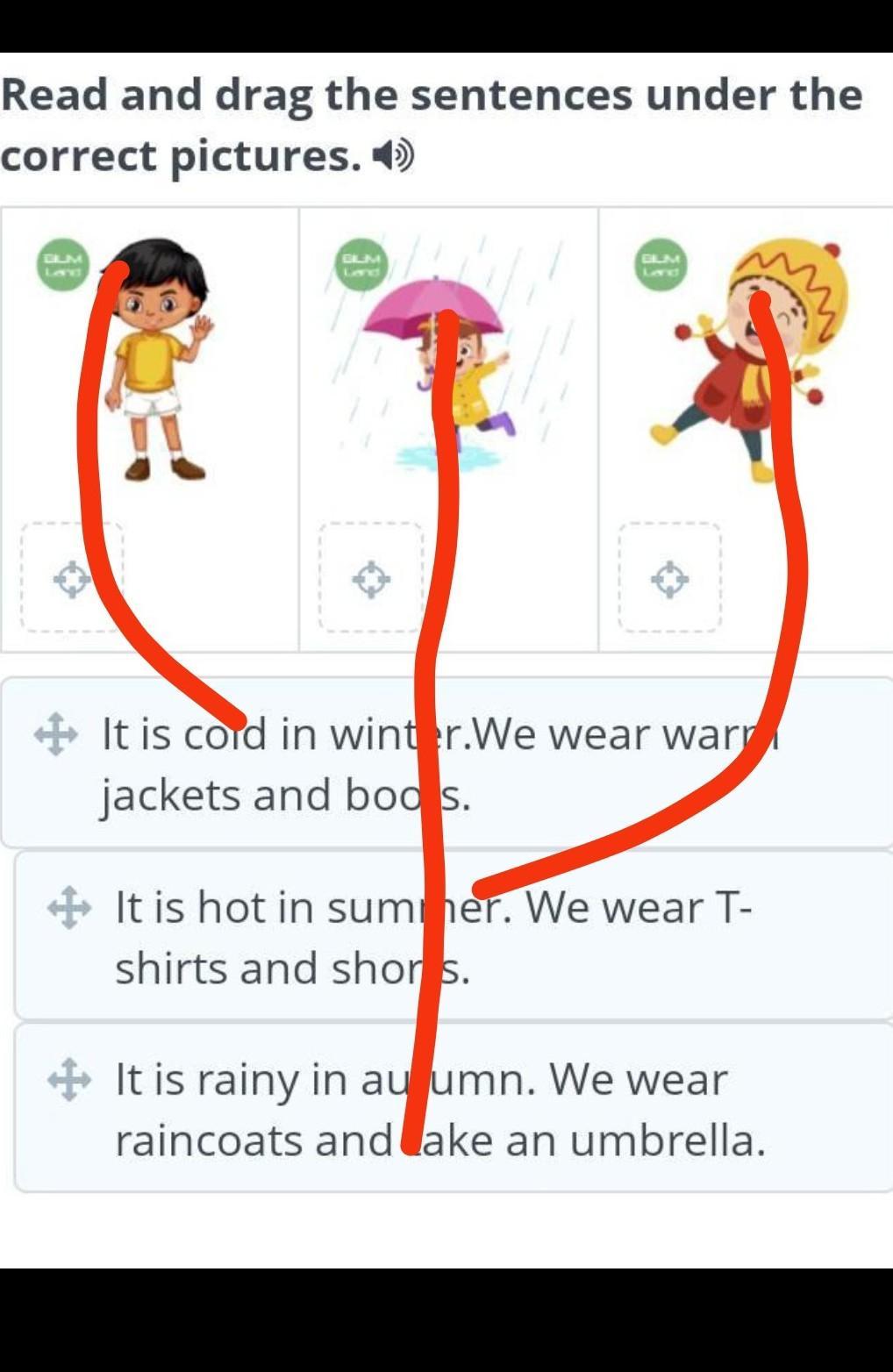The image size is (893, 1372).
Task: Select the 'It is hot in summer' sentence
Action: 439,936
